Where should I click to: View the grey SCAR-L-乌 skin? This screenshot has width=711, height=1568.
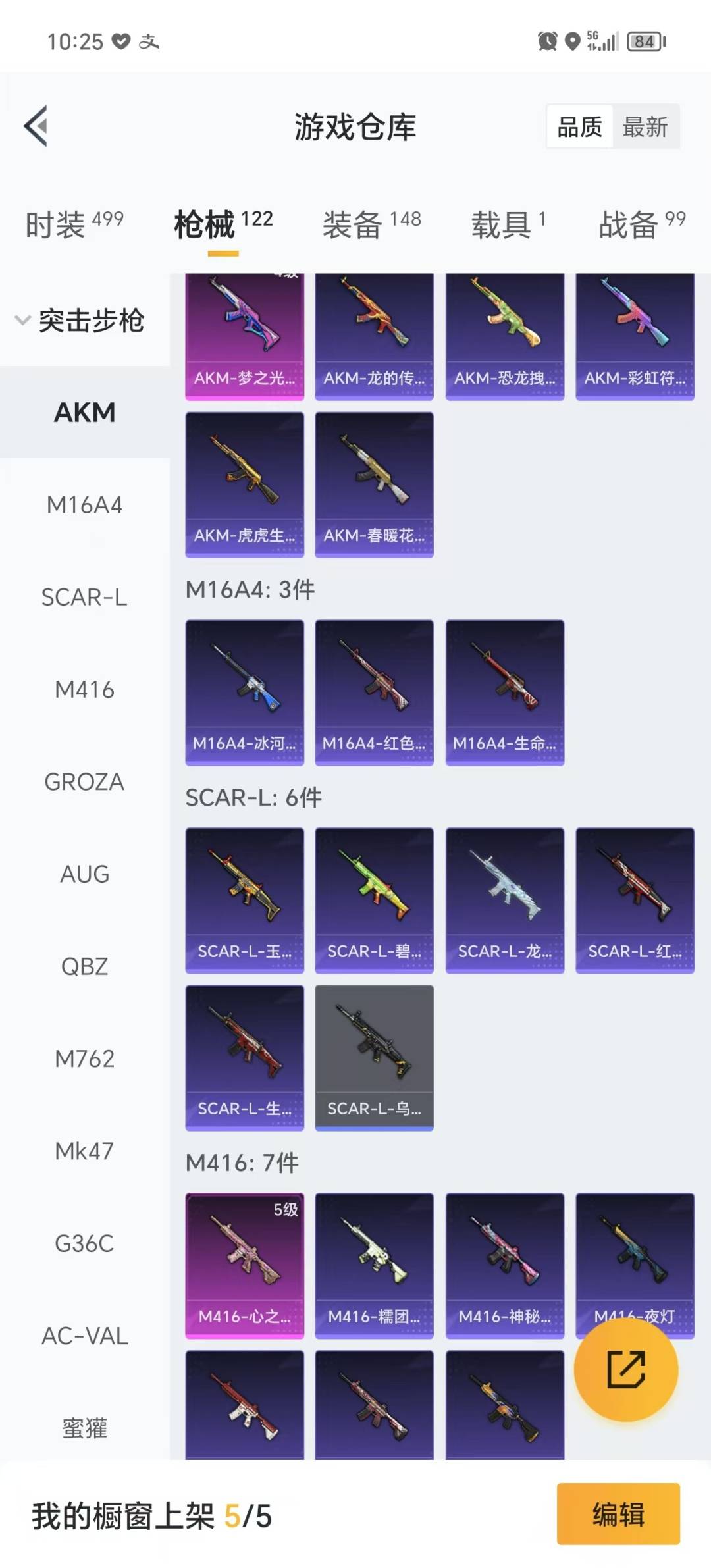374,1058
